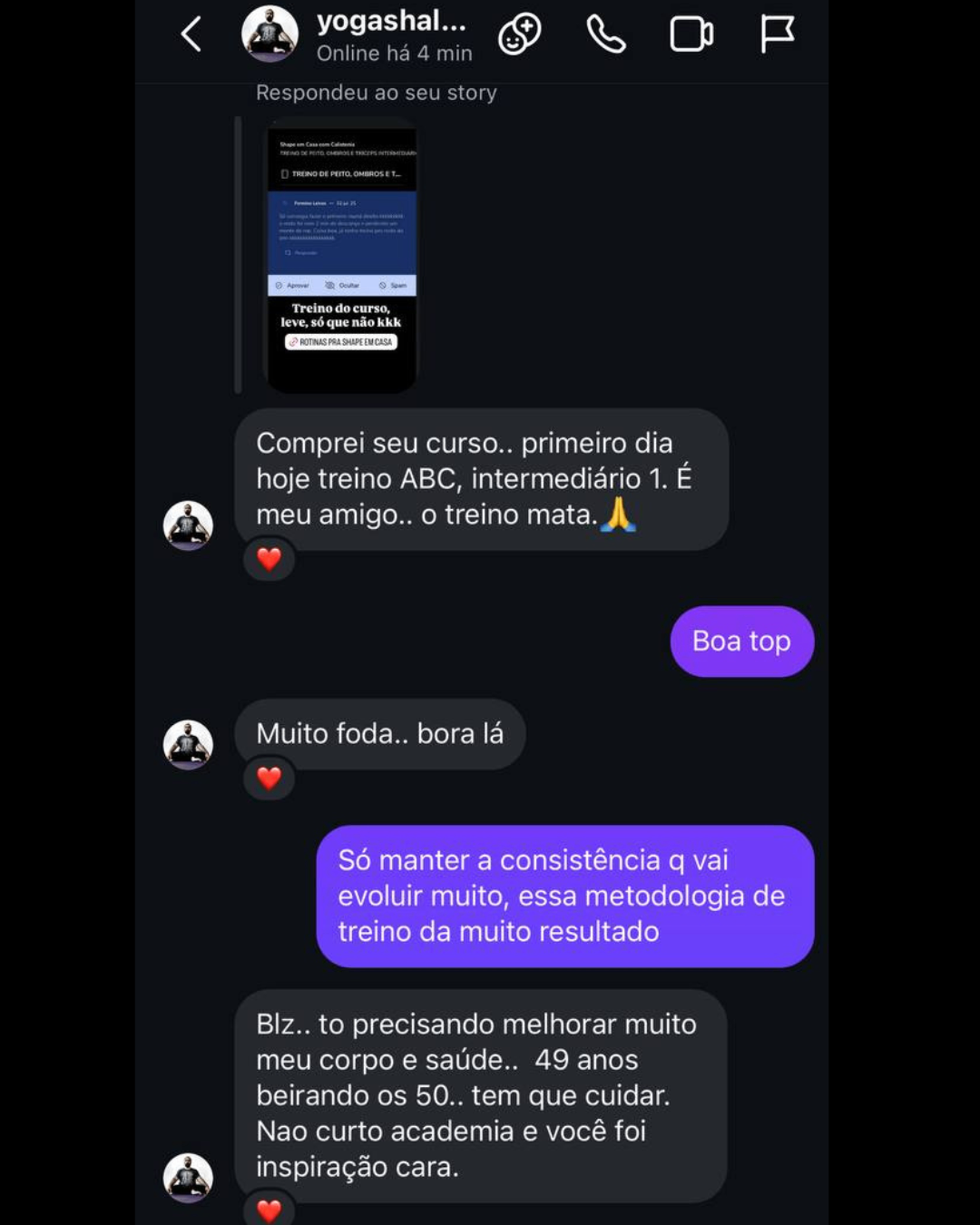Tap the heart reaction under "Muito foda.. bora lá"
The width and height of the screenshot is (980, 1225).
[269, 778]
